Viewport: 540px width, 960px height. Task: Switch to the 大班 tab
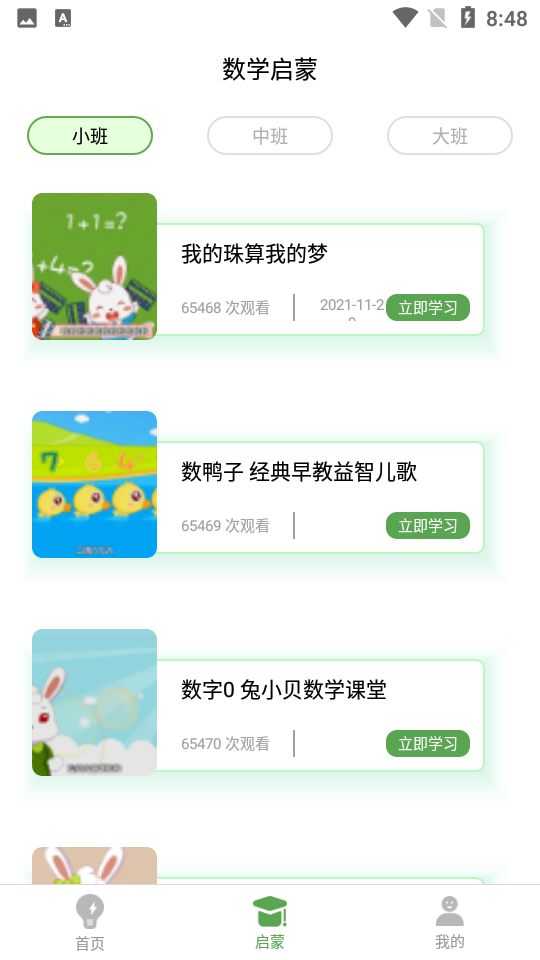[x=450, y=135]
